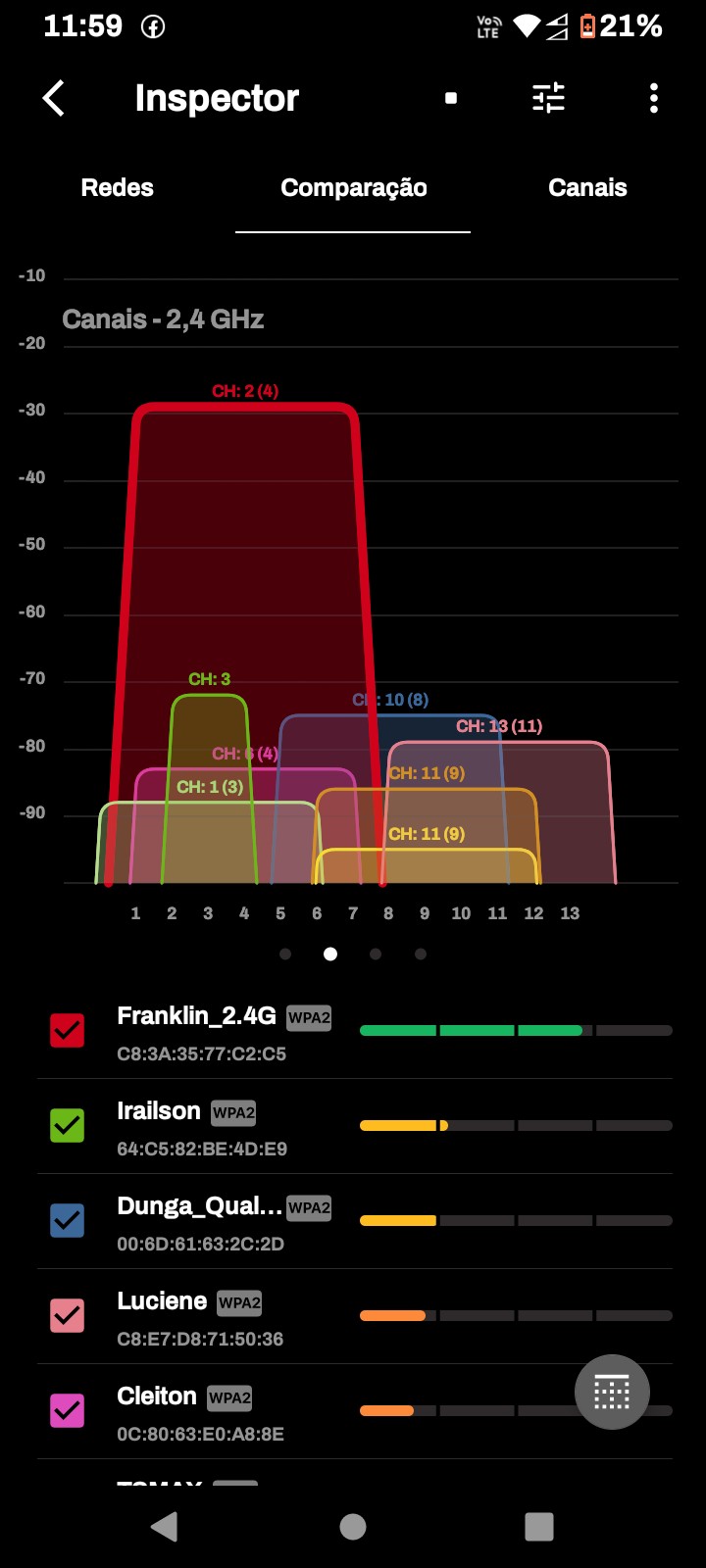
Task: Open the filter settings icon
Action: (x=548, y=98)
